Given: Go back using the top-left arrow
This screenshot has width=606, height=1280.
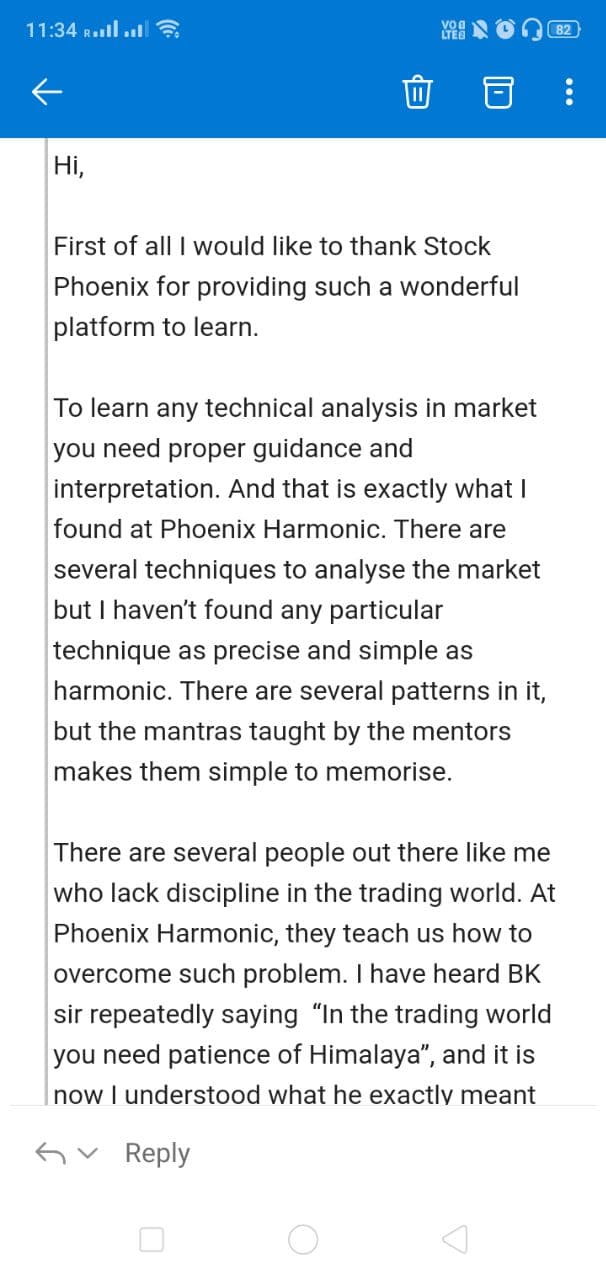Looking at the screenshot, I should click(x=48, y=93).
